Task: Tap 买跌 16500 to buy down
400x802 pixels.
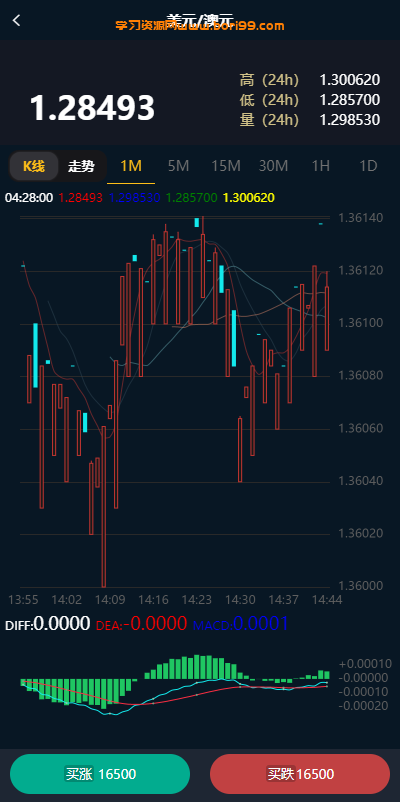Action: click(300, 774)
